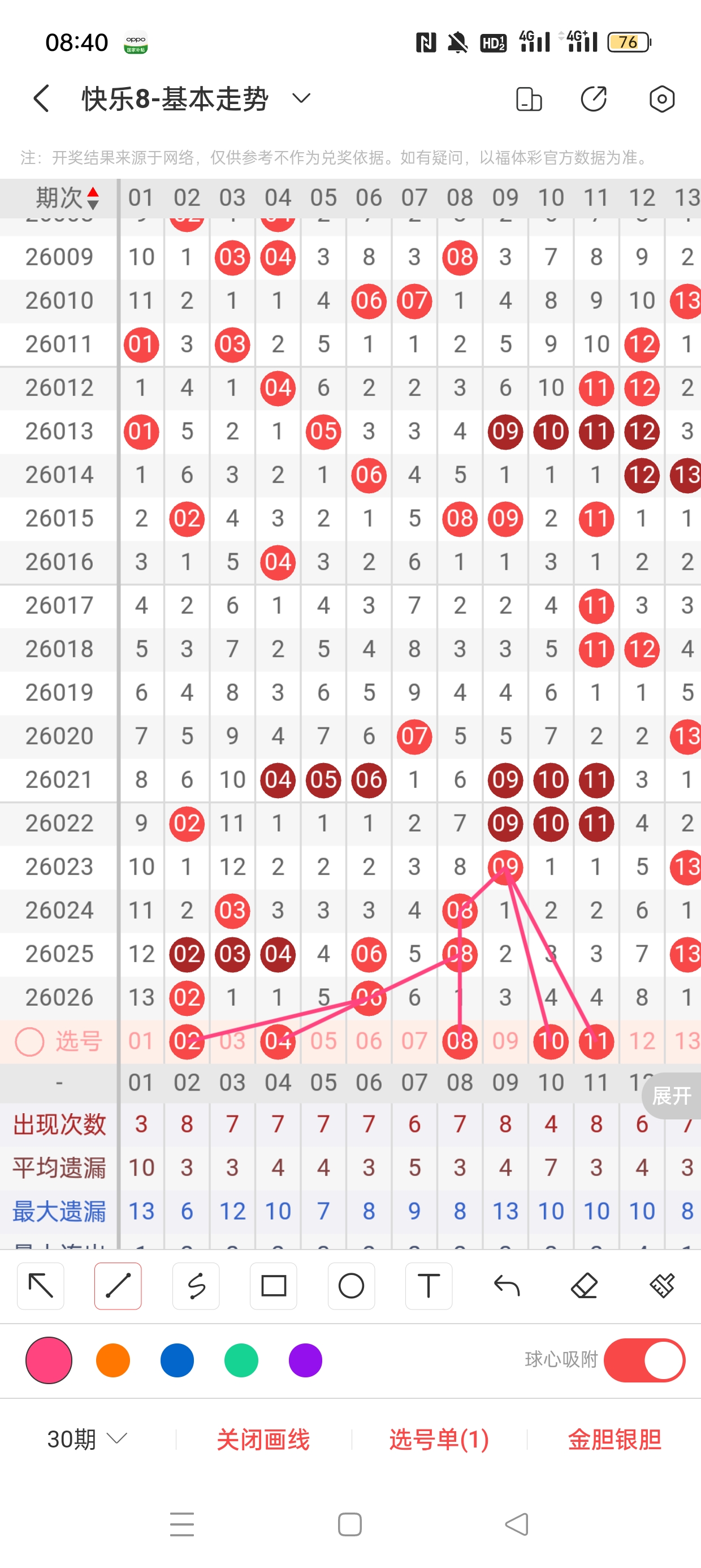
Task: Choose the arrow drawing tool
Action: (41, 1286)
